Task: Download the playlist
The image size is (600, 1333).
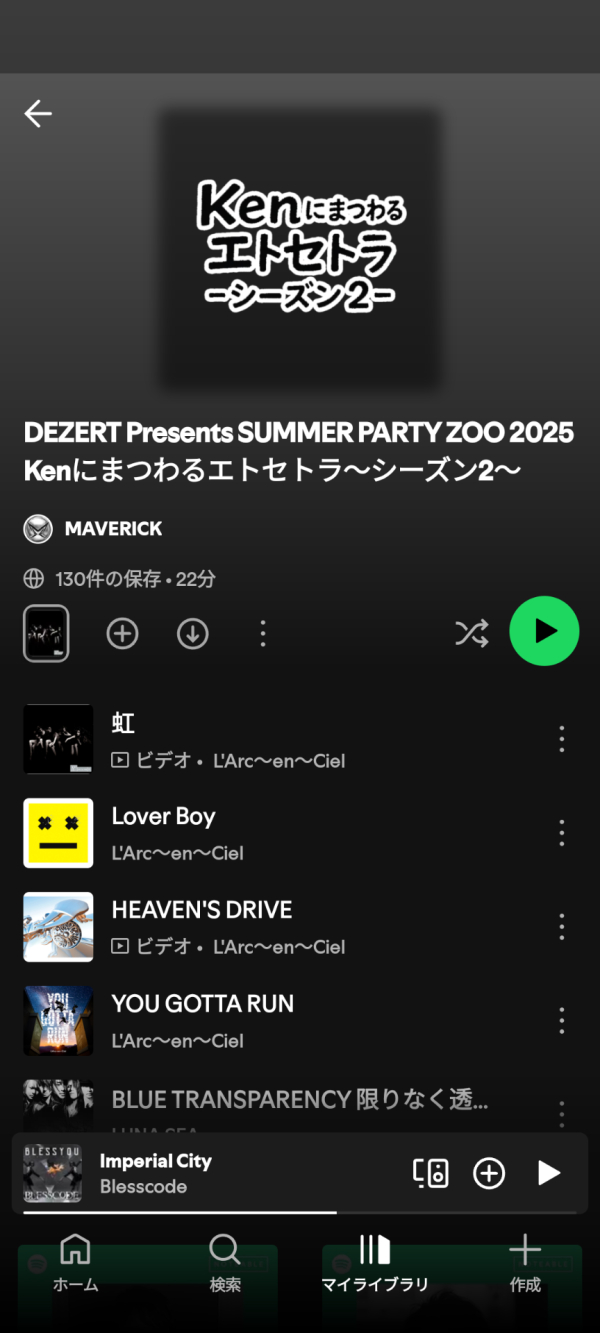Action: [x=192, y=633]
